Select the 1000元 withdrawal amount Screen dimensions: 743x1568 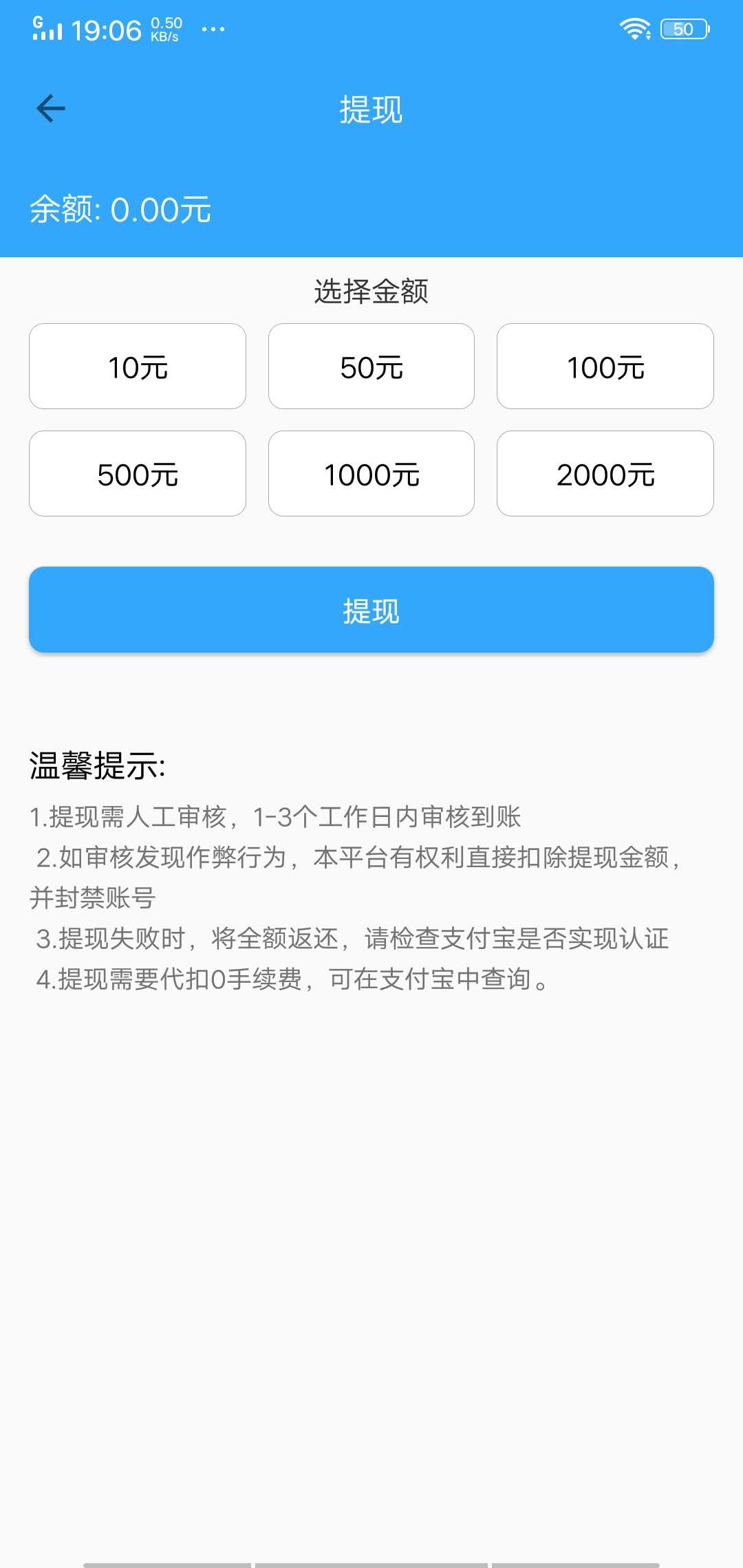click(371, 473)
